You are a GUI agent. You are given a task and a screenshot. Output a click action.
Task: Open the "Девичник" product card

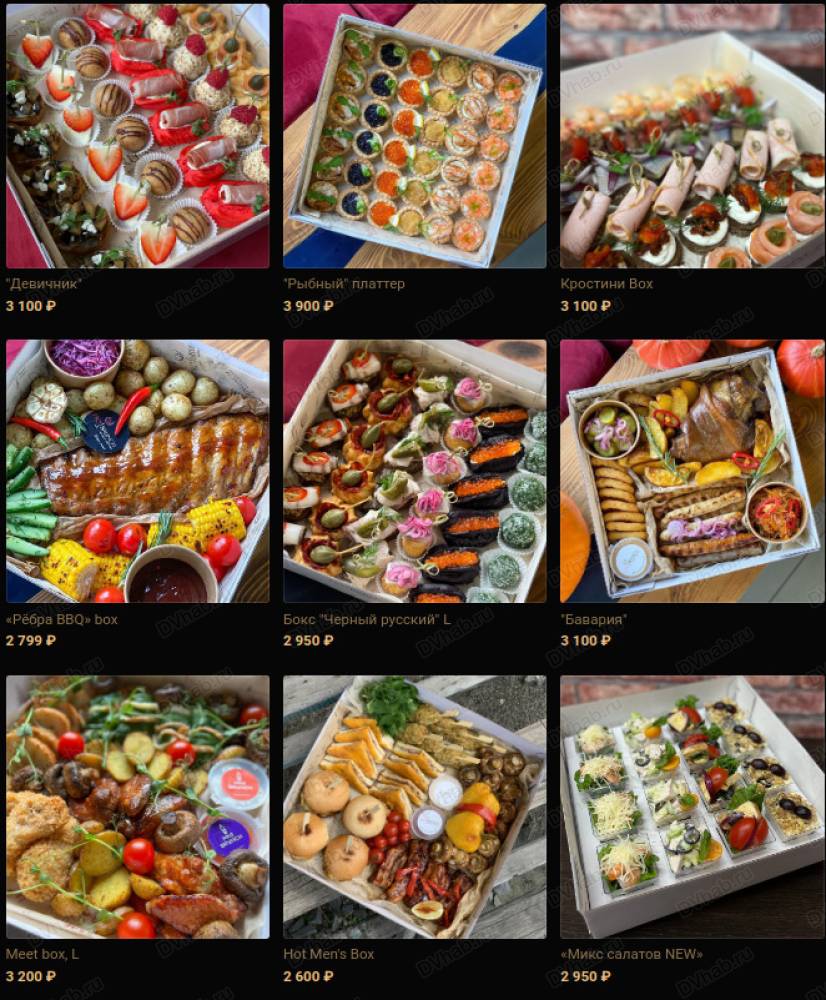pos(137,136)
